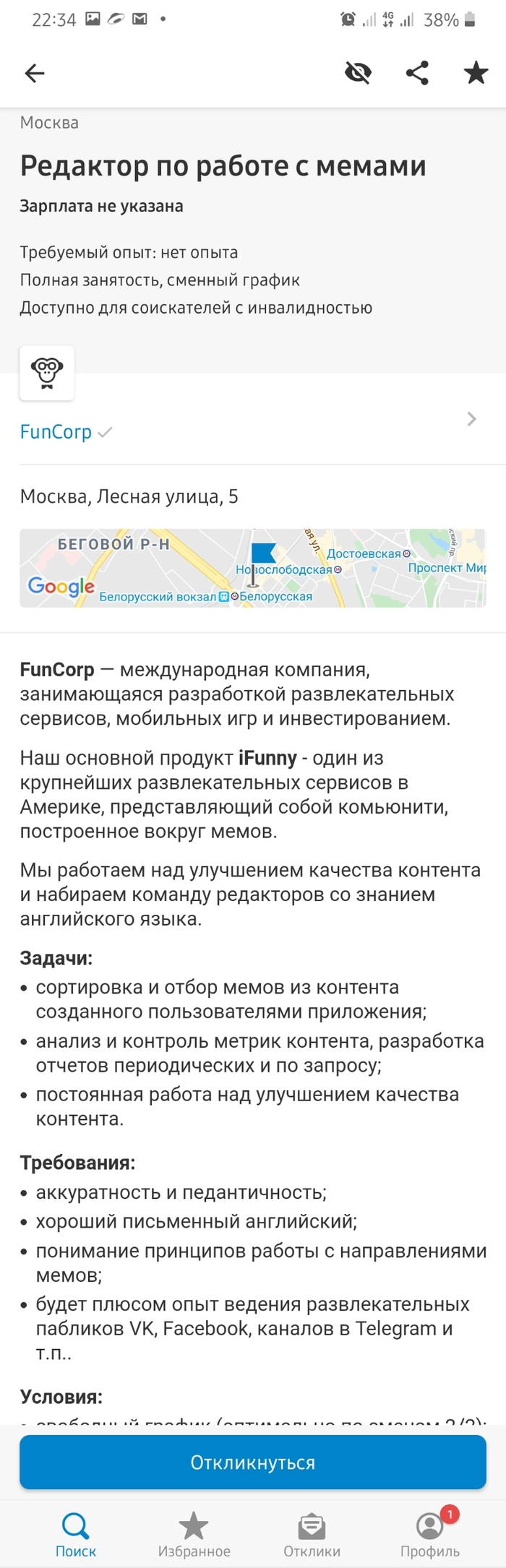
Task: Open the Профиль tab
Action: pos(429,1534)
